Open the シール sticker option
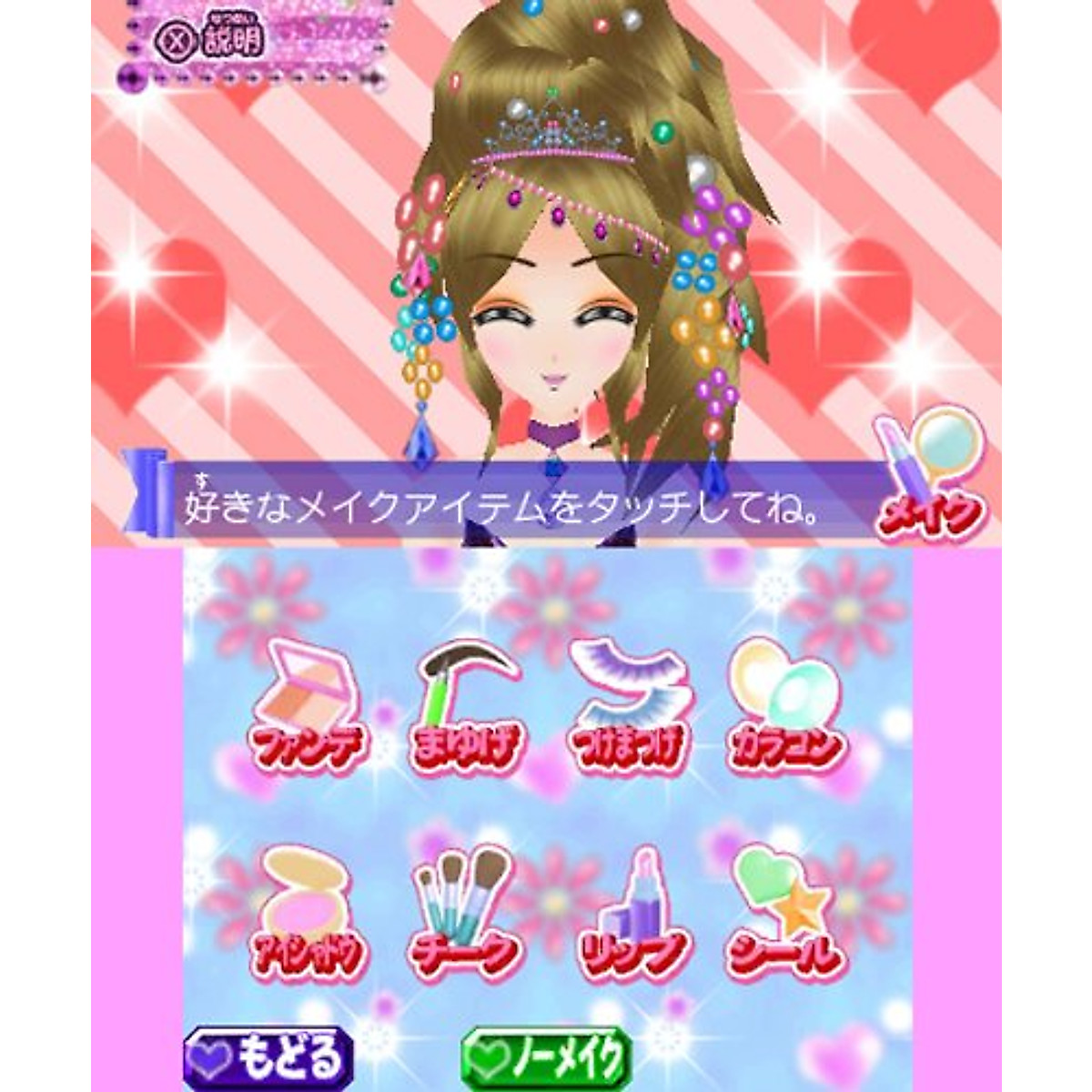The height and width of the screenshot is (1092, 1092). (784, 912)
